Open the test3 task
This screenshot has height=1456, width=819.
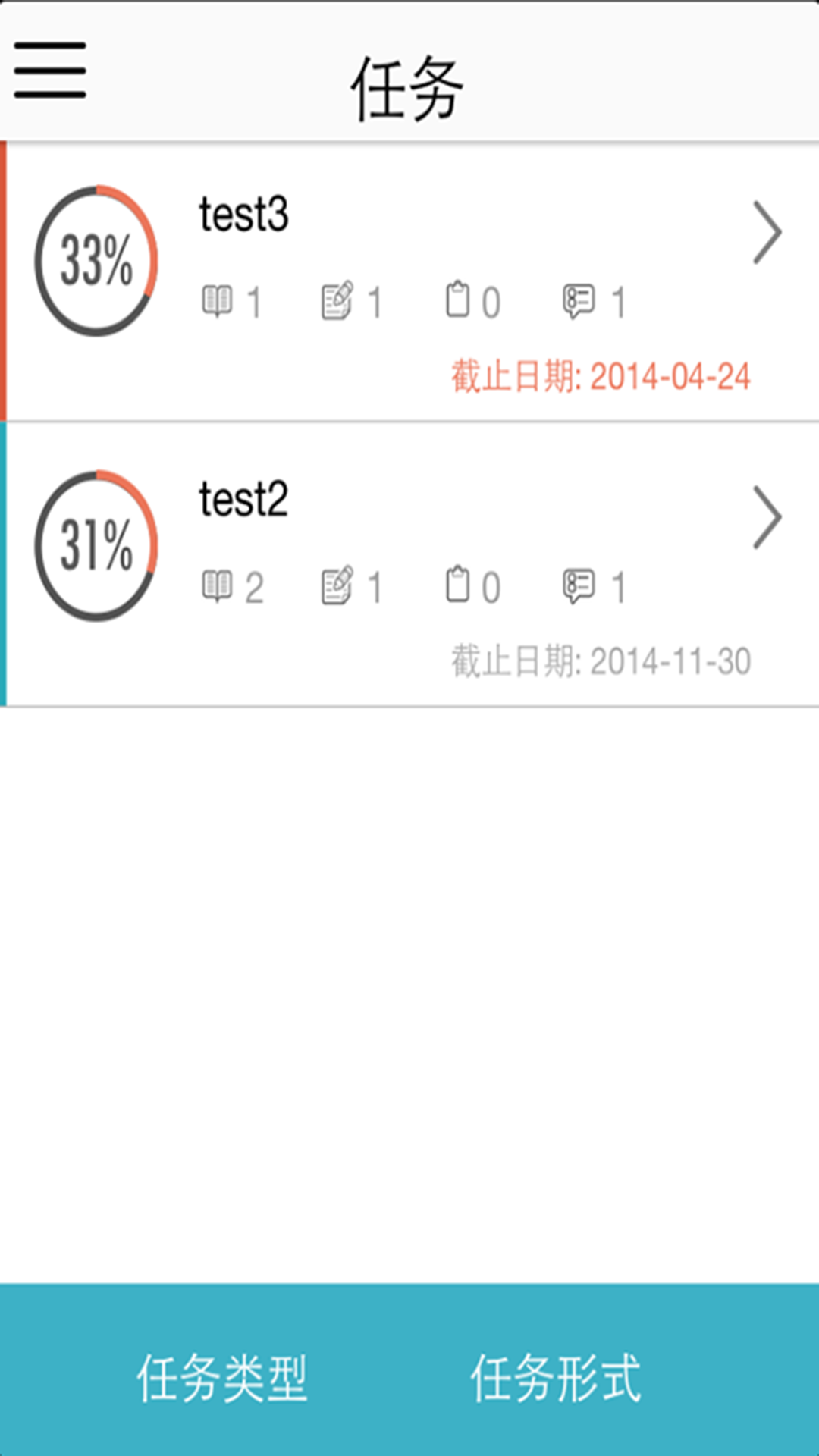point(409,281)
